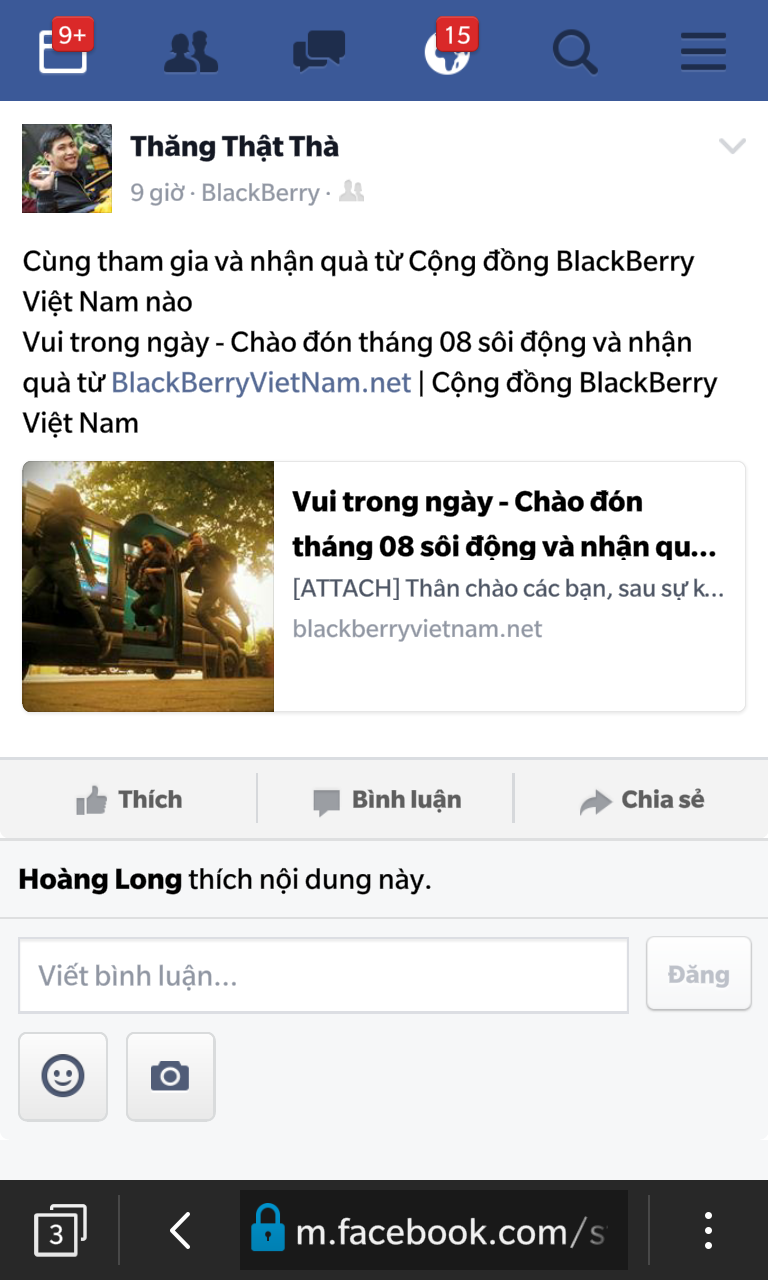Open the messages icon
Image resolution: width=768 pixels, height=1280 pixels.
point(319,51)
